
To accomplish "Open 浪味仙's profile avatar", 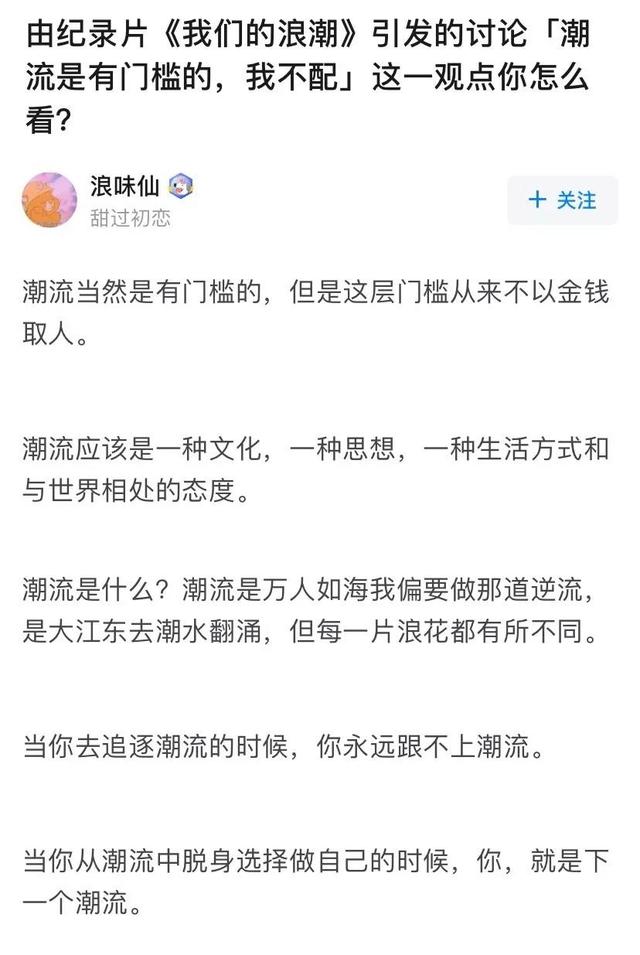I will click(49, 200).
